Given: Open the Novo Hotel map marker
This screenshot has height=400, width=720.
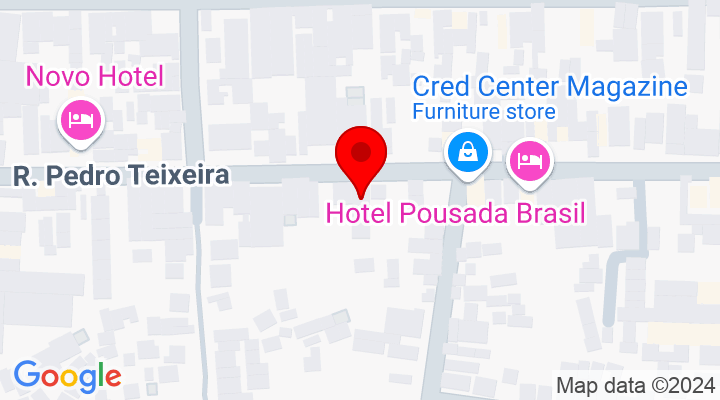Looking at the screenshot, I should tap(80, 120).
